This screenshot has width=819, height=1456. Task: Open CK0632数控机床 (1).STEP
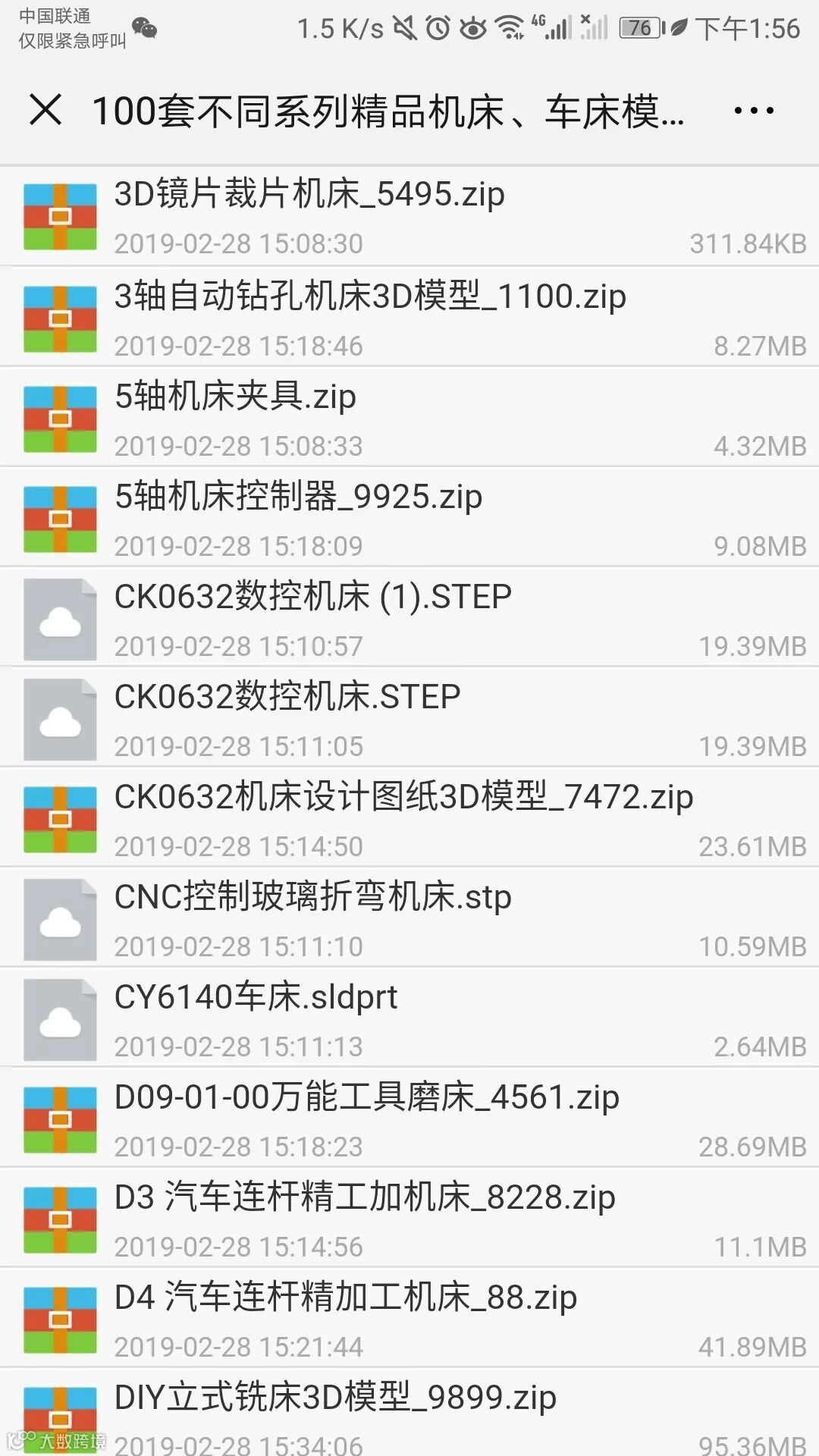point(409,619)
